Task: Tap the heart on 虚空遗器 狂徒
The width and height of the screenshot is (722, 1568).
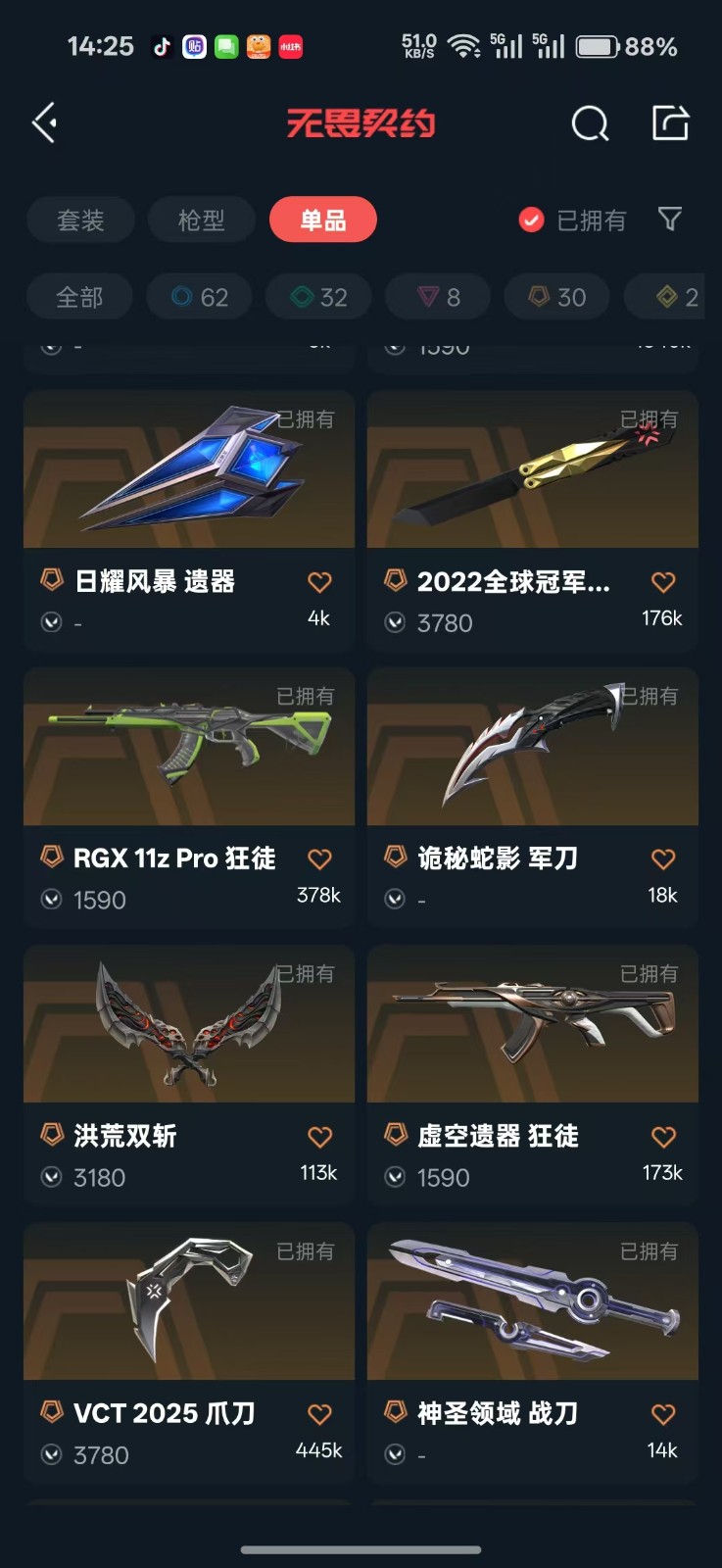Action: (663, 1137)
